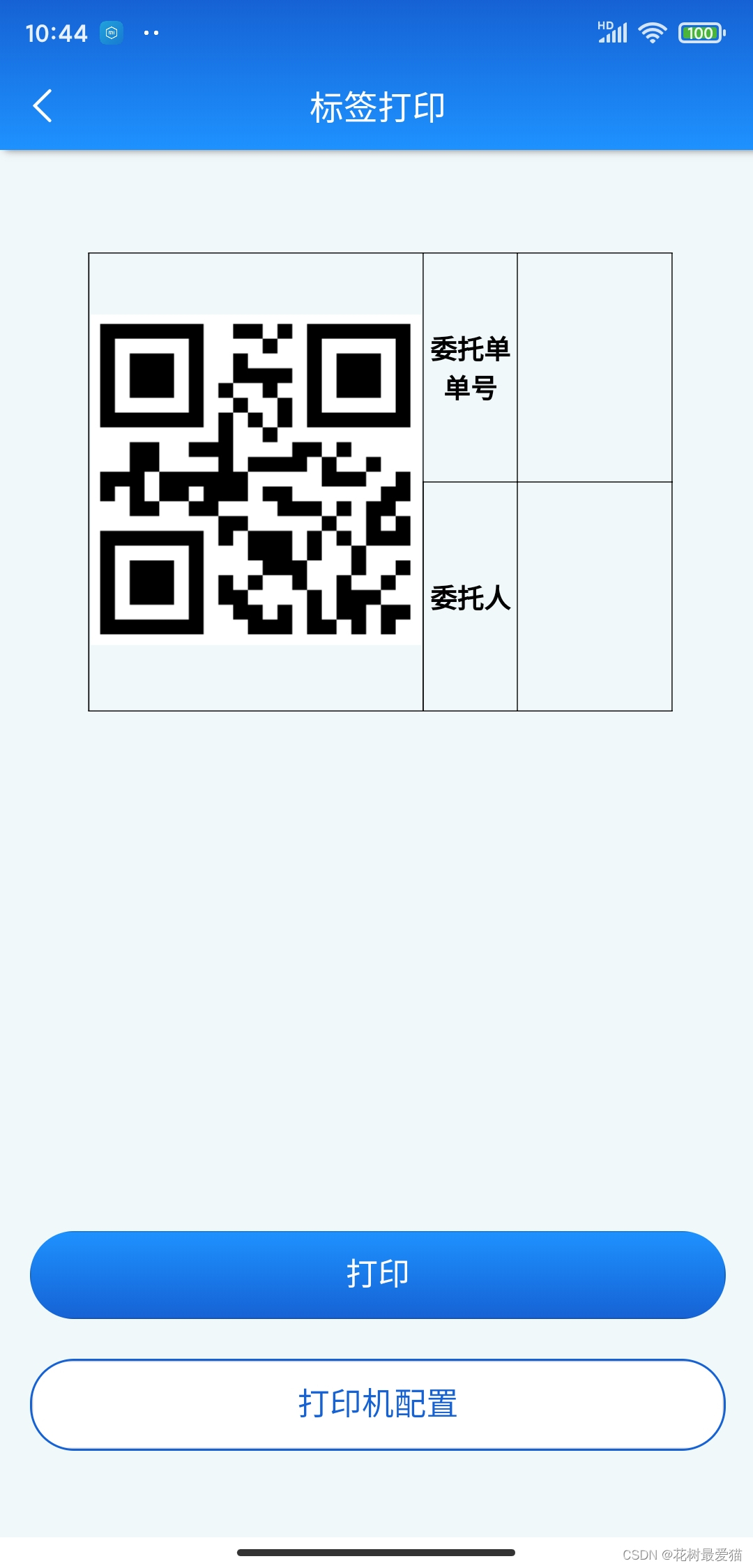
Task: Tap the battery indicator showing 100
Action: click(699, 32)
